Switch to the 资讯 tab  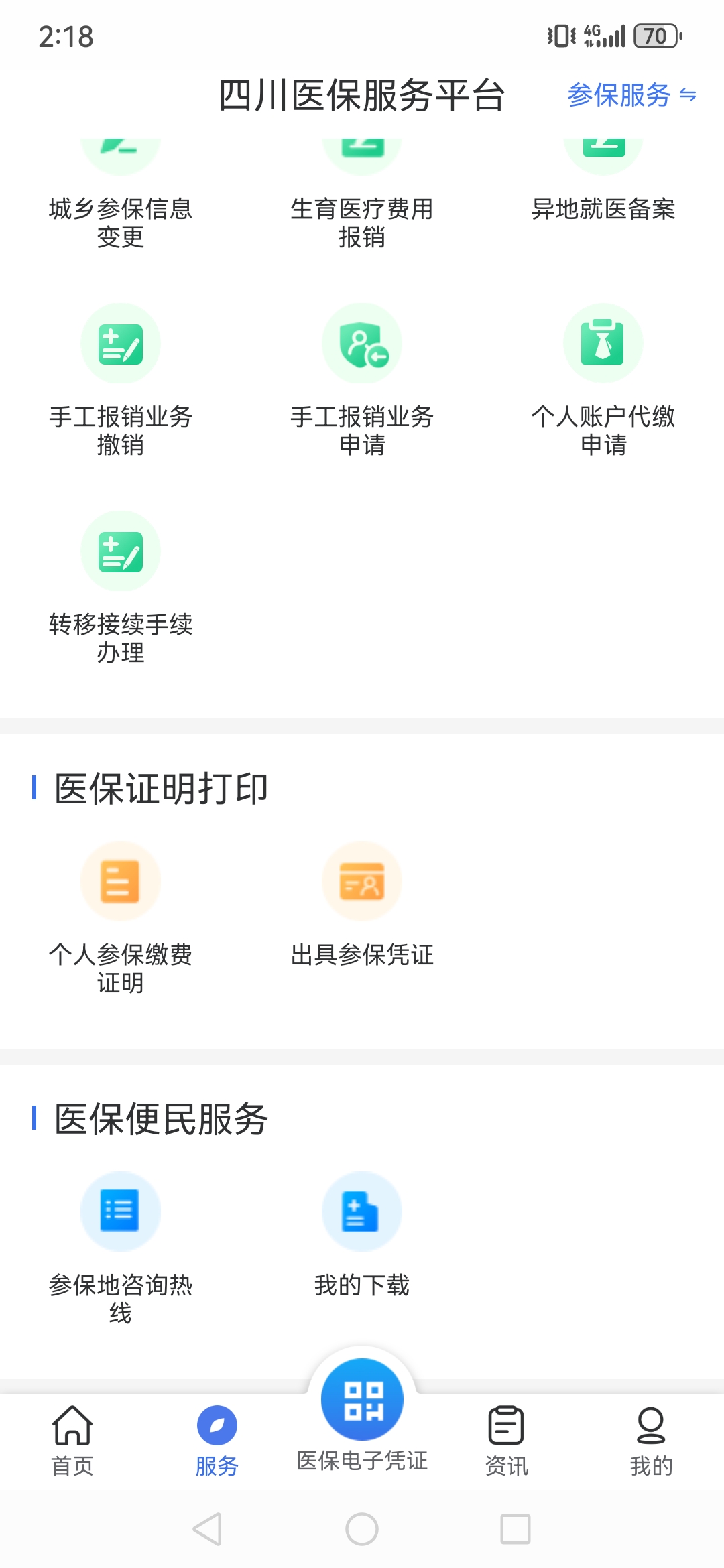pyautogui.click(x=507, y=1441)
